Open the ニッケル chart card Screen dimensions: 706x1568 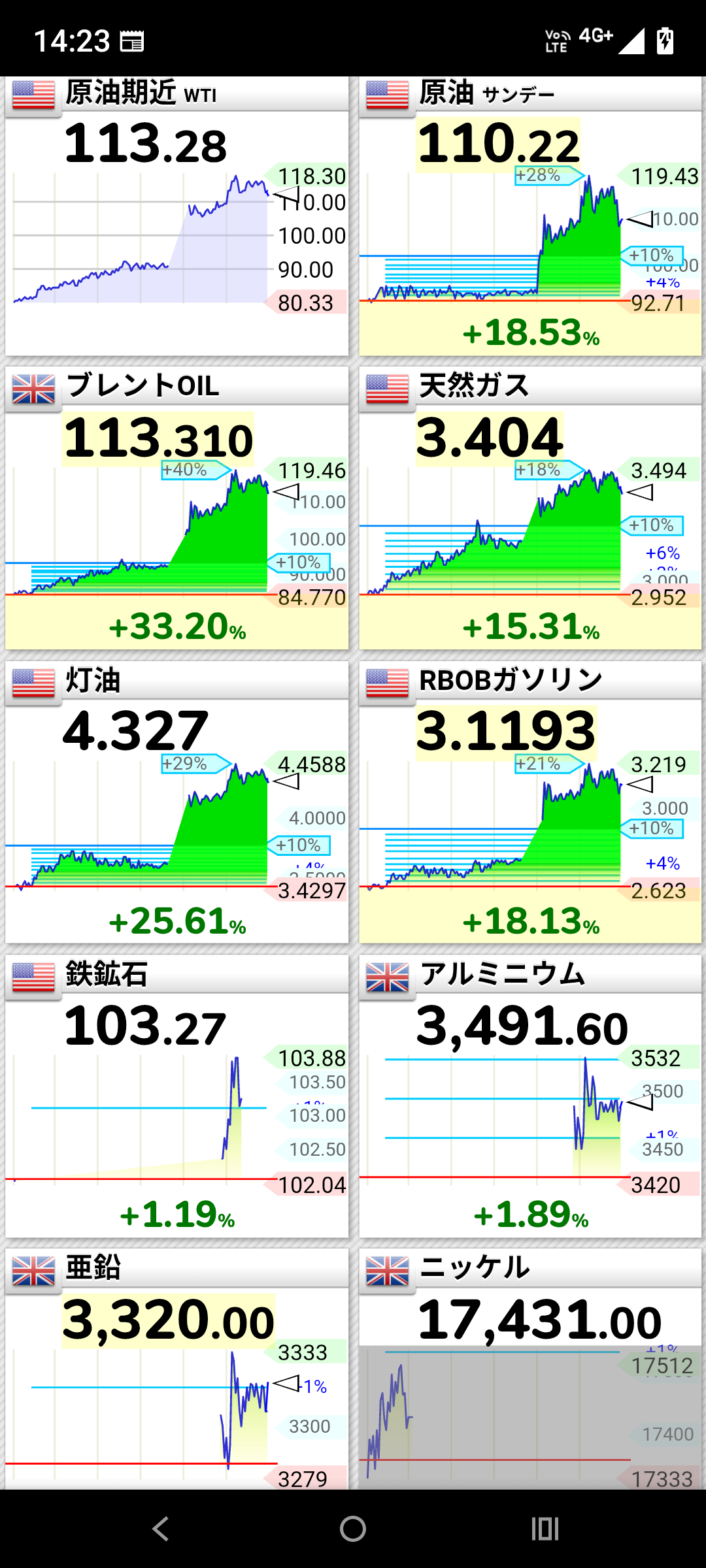coord(530,1372)
